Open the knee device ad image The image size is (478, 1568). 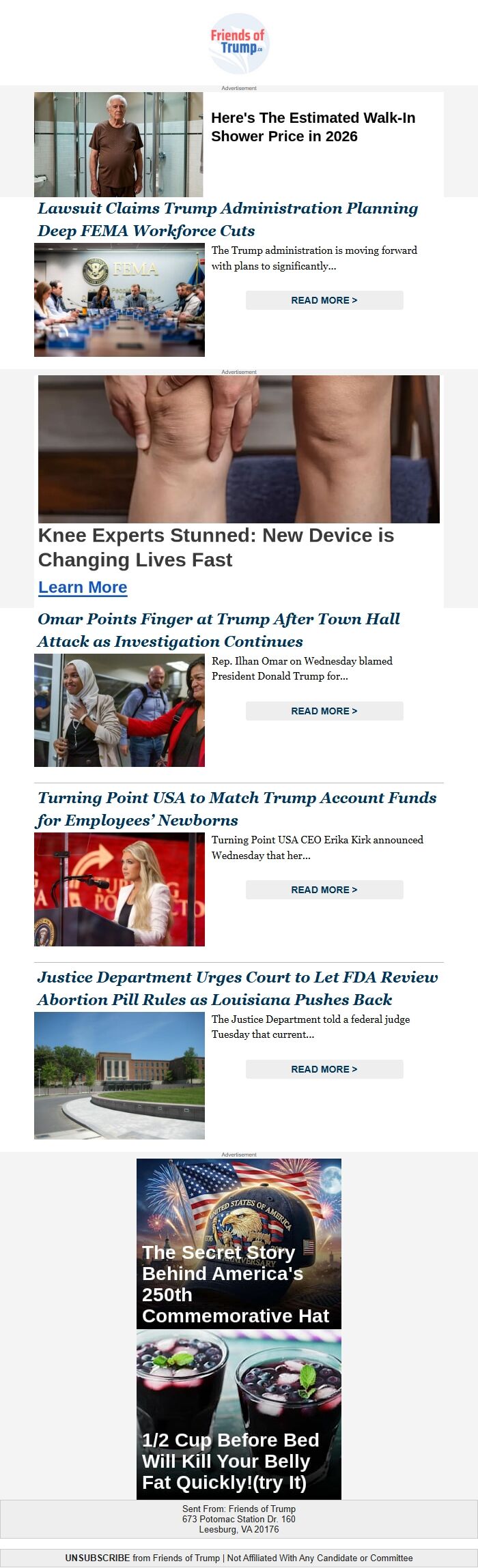(x=239, y=449)
